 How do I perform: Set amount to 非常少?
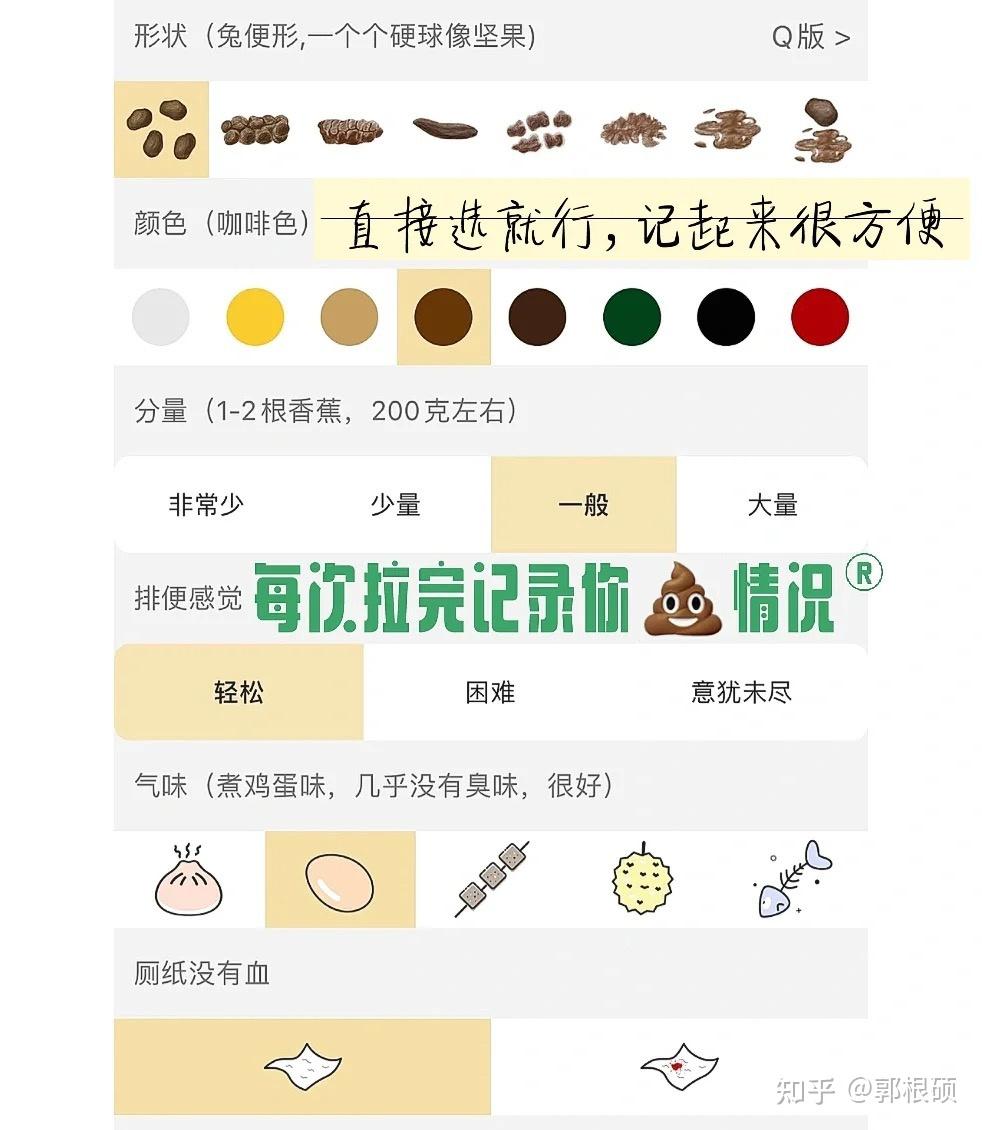pyautogui.click(x=207, y=504)
